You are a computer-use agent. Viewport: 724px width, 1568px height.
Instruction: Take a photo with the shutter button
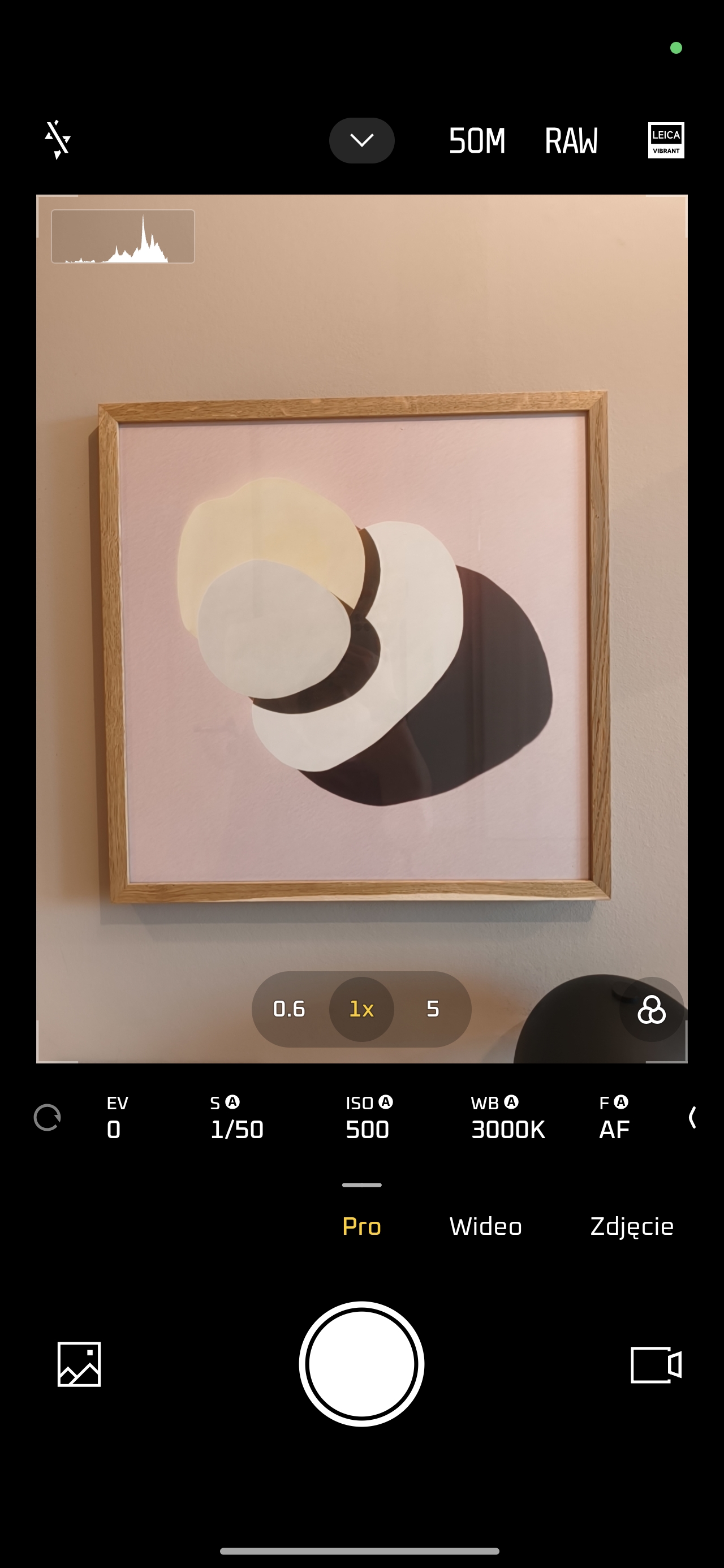[361, 1364]
